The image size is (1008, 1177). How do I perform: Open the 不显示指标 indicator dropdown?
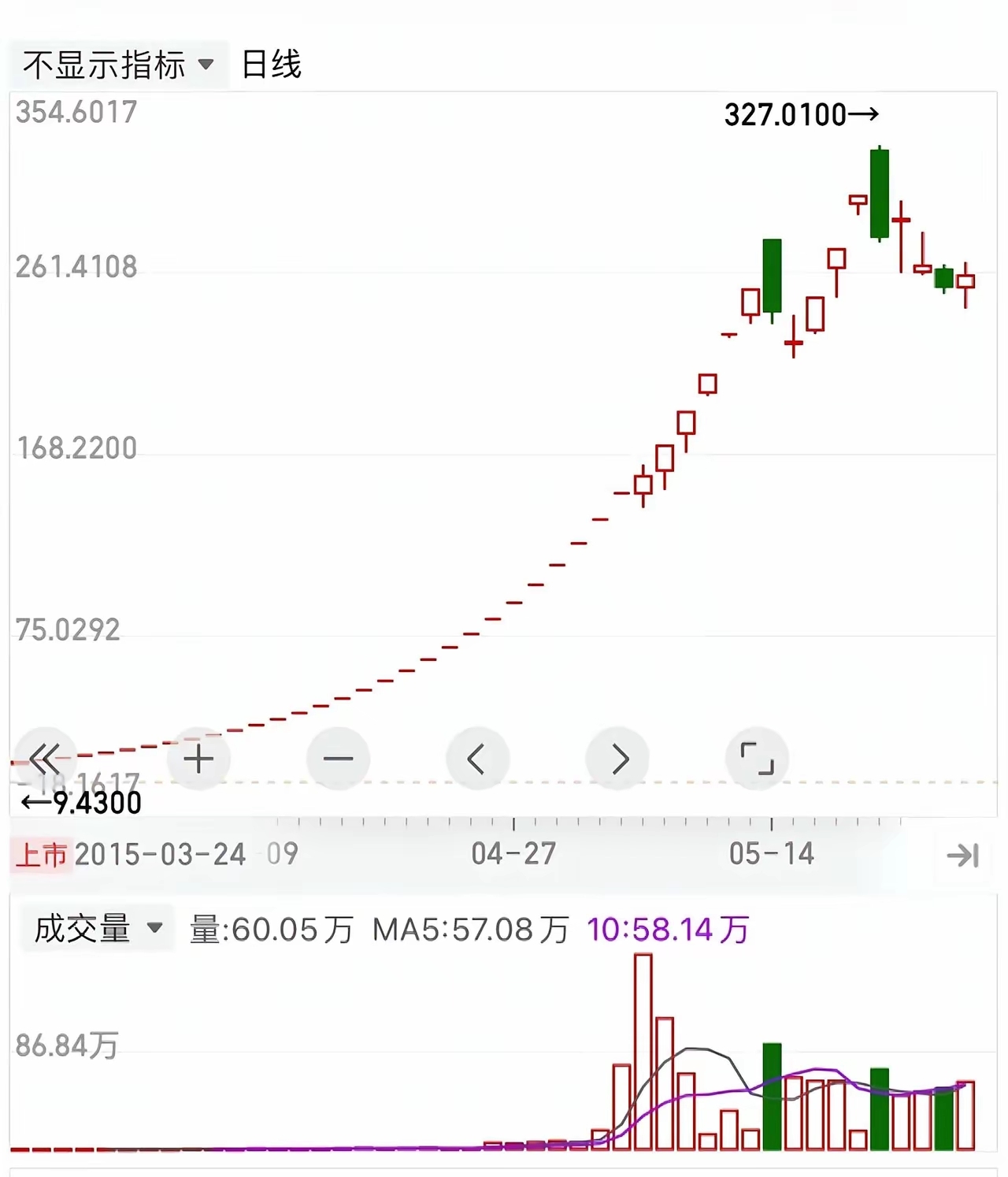118,65
